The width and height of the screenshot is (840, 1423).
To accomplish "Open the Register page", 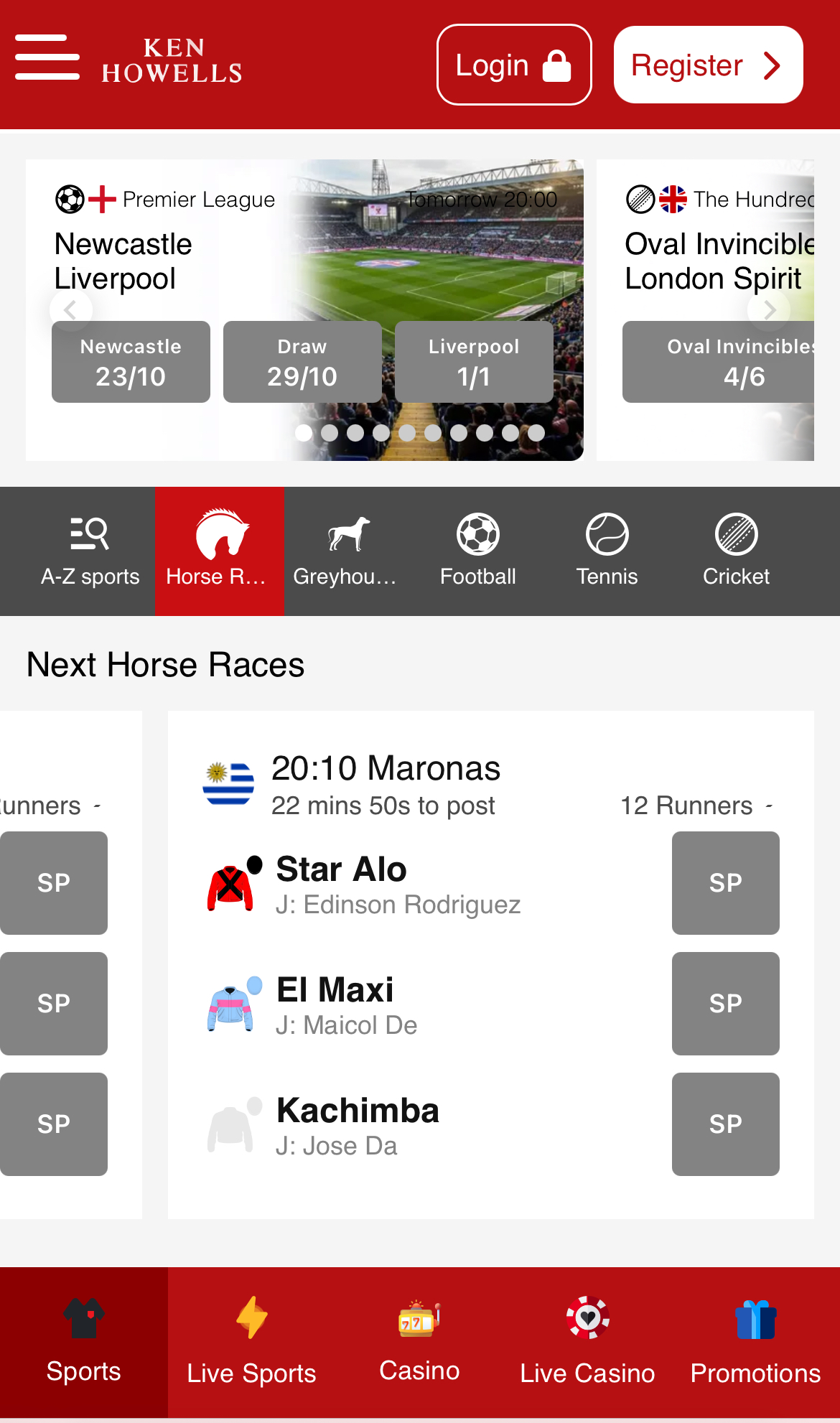I will pyautogui.click(x=708, y=65).
